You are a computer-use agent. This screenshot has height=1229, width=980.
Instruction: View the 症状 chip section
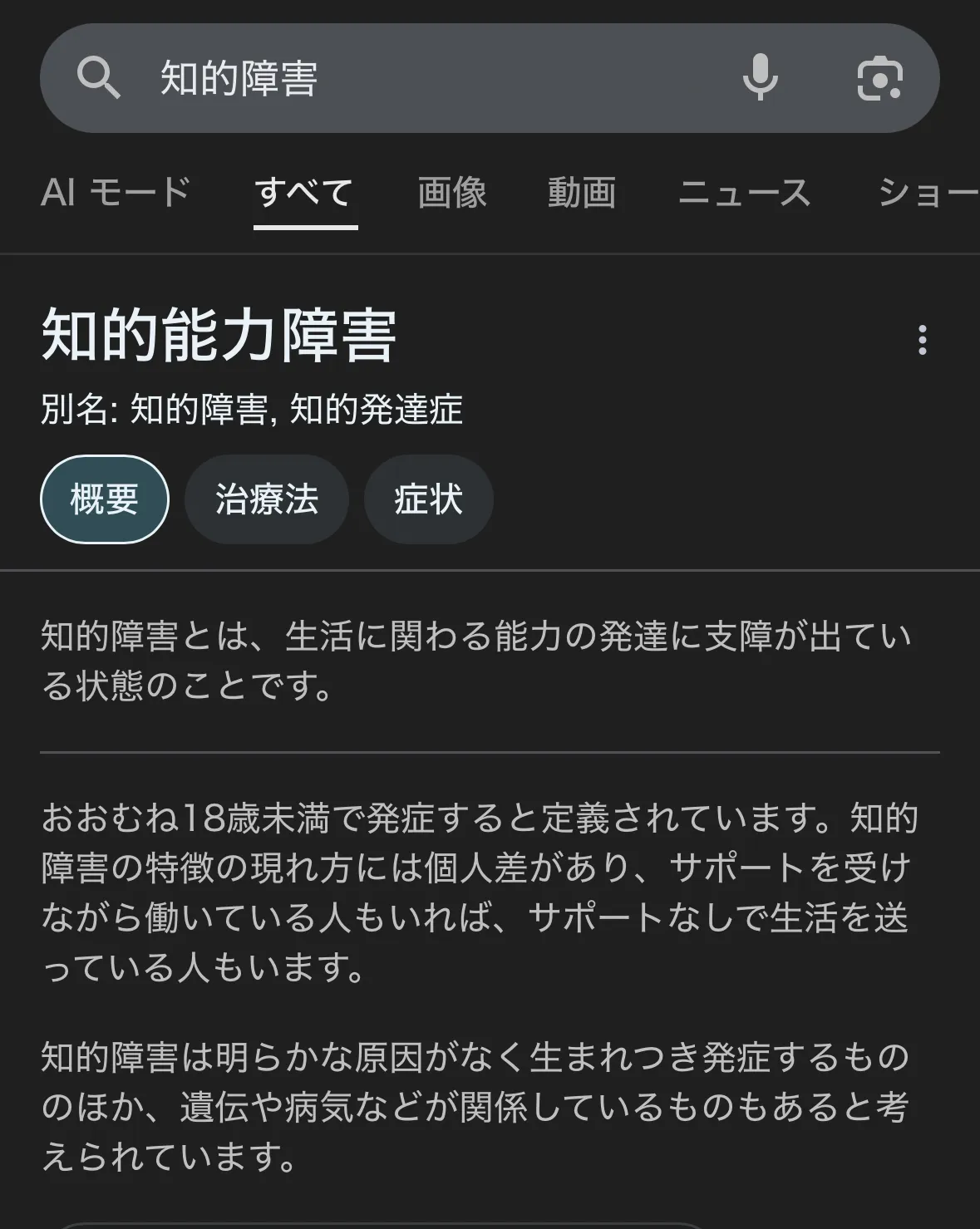(428, 499)
